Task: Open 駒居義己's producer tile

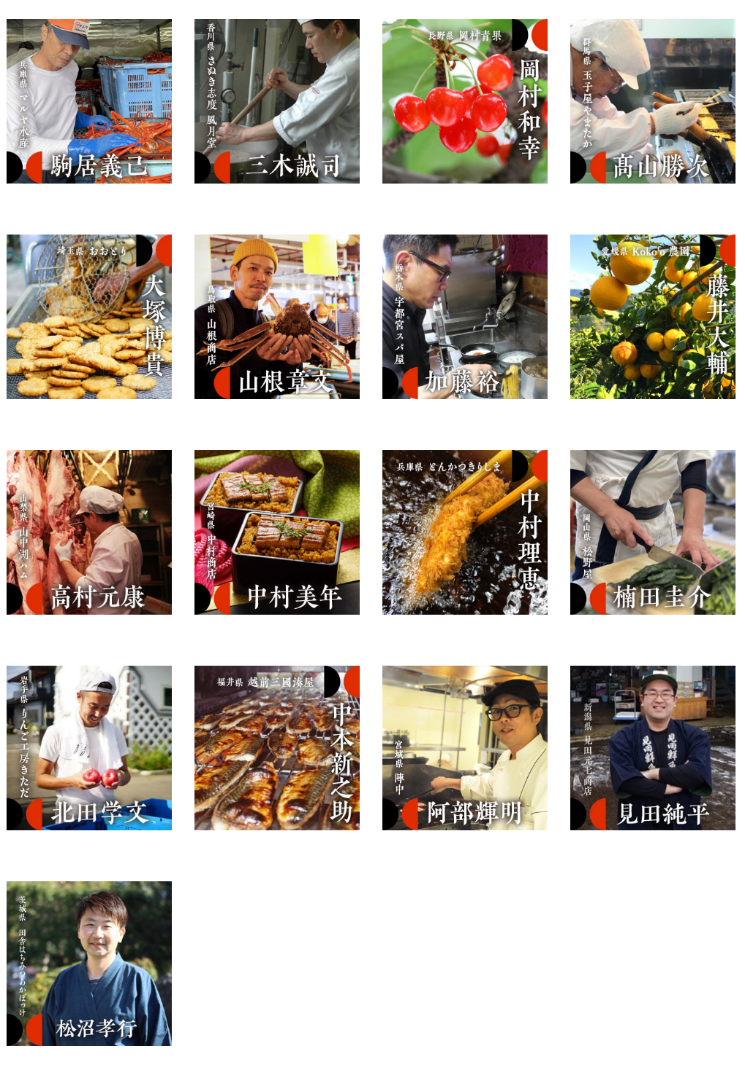Action: pos(89,101)
